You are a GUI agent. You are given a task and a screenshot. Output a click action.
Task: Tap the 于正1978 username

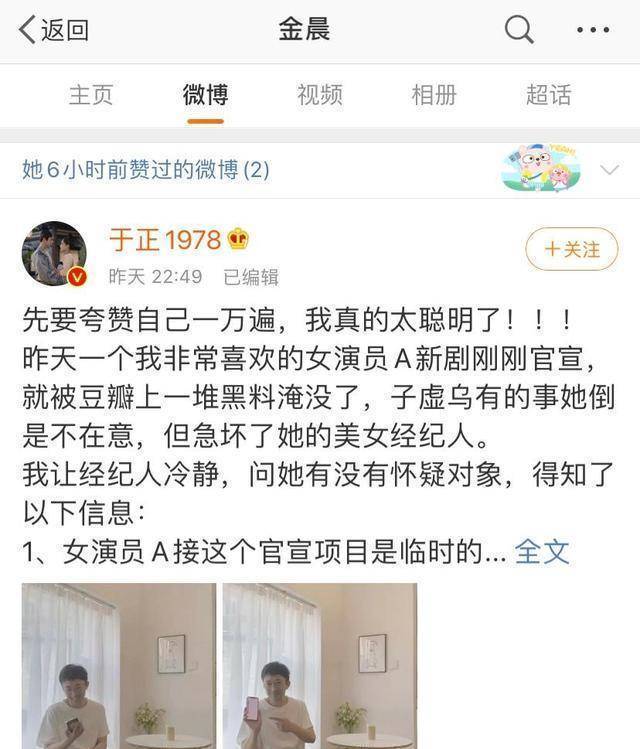pyautogui.click(x=165, y=240)
